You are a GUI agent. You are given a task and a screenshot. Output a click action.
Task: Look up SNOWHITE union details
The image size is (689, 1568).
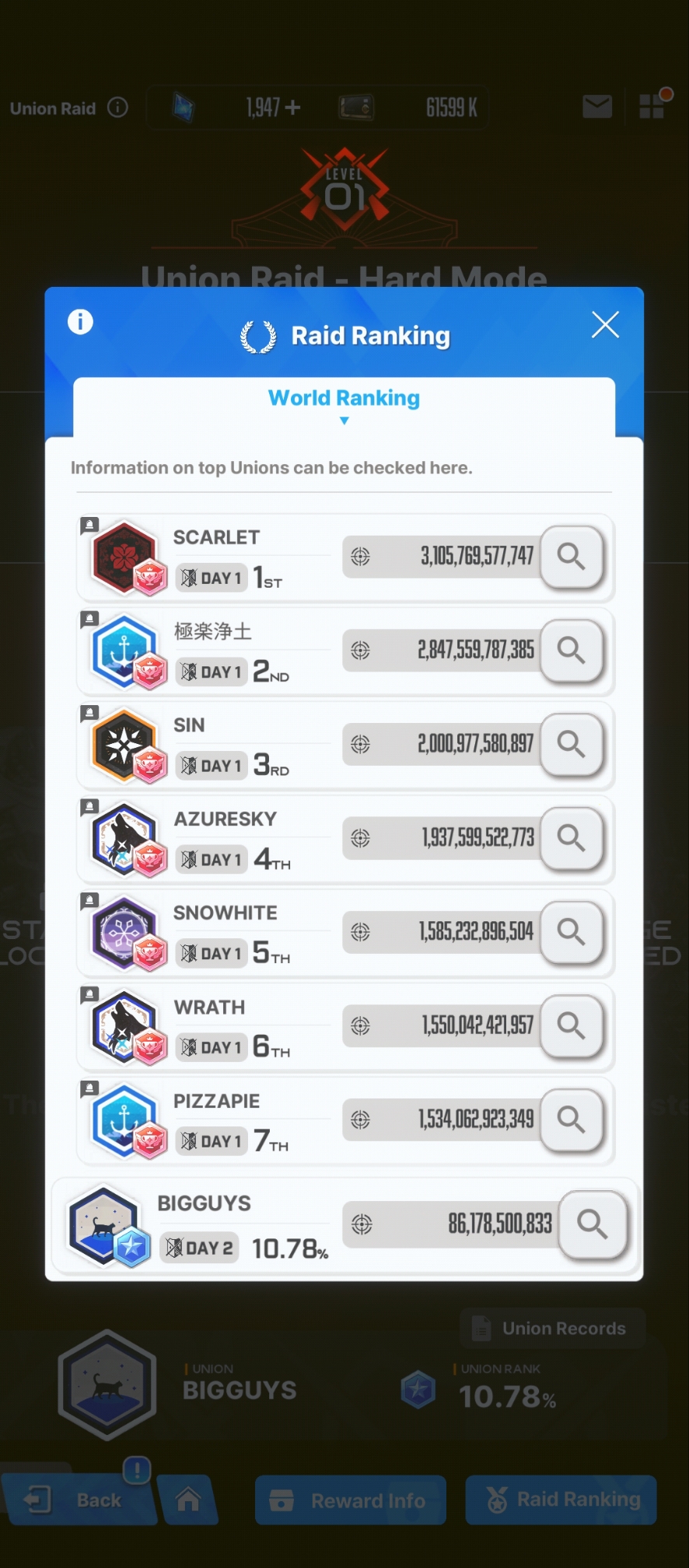click(572, 932)
